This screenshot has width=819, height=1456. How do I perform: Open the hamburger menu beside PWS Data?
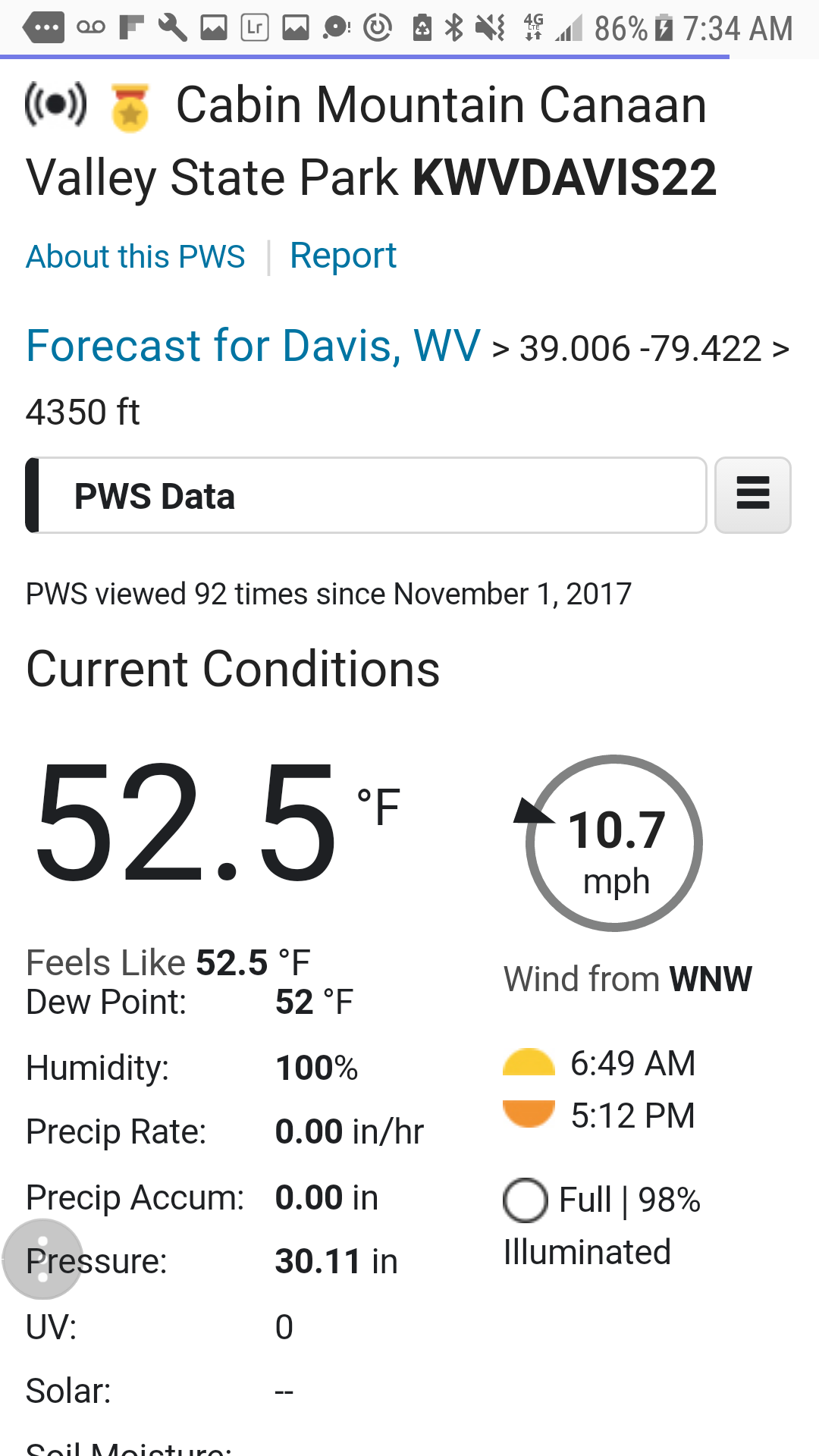pos(752,495)
